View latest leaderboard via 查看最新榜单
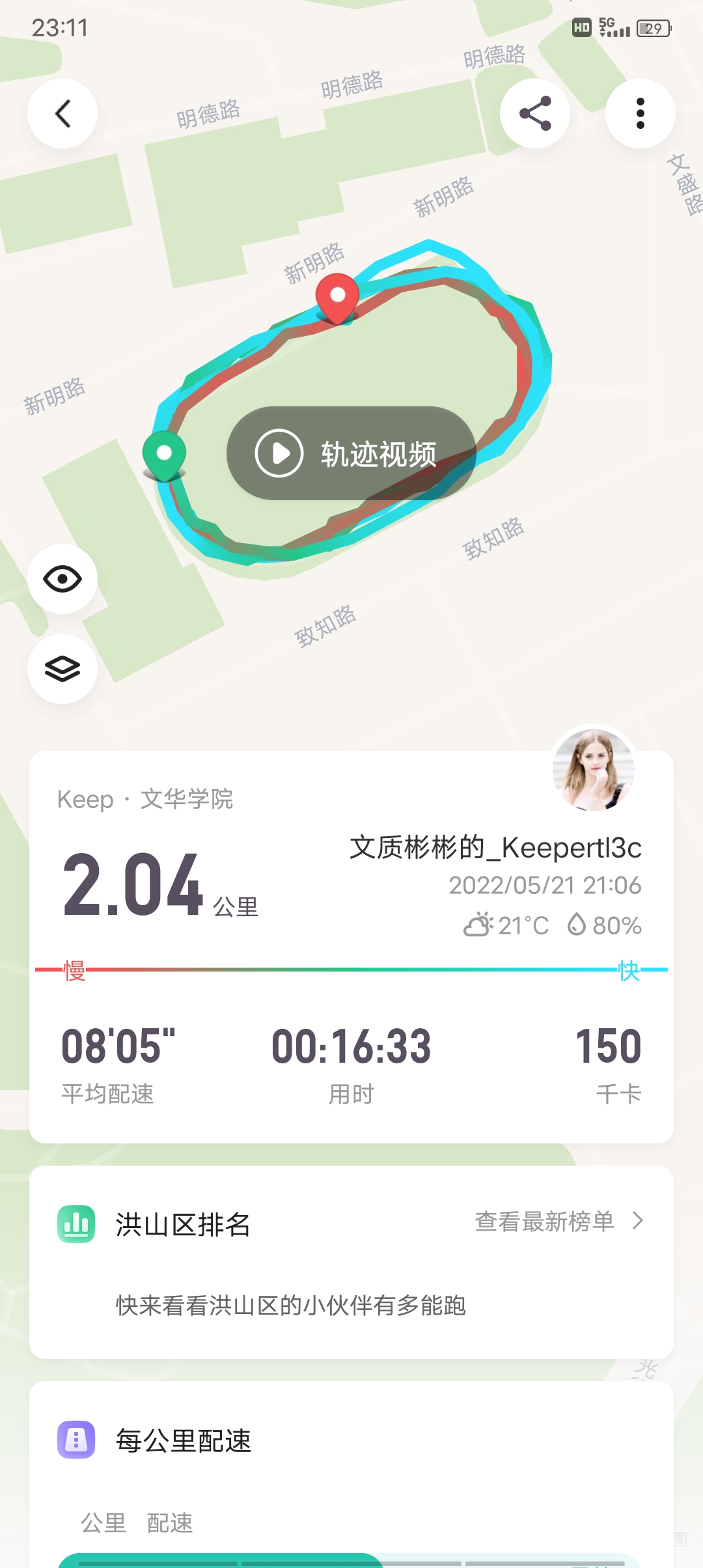The height and width of the screenshot is (1568, 703). (558, 1222)
